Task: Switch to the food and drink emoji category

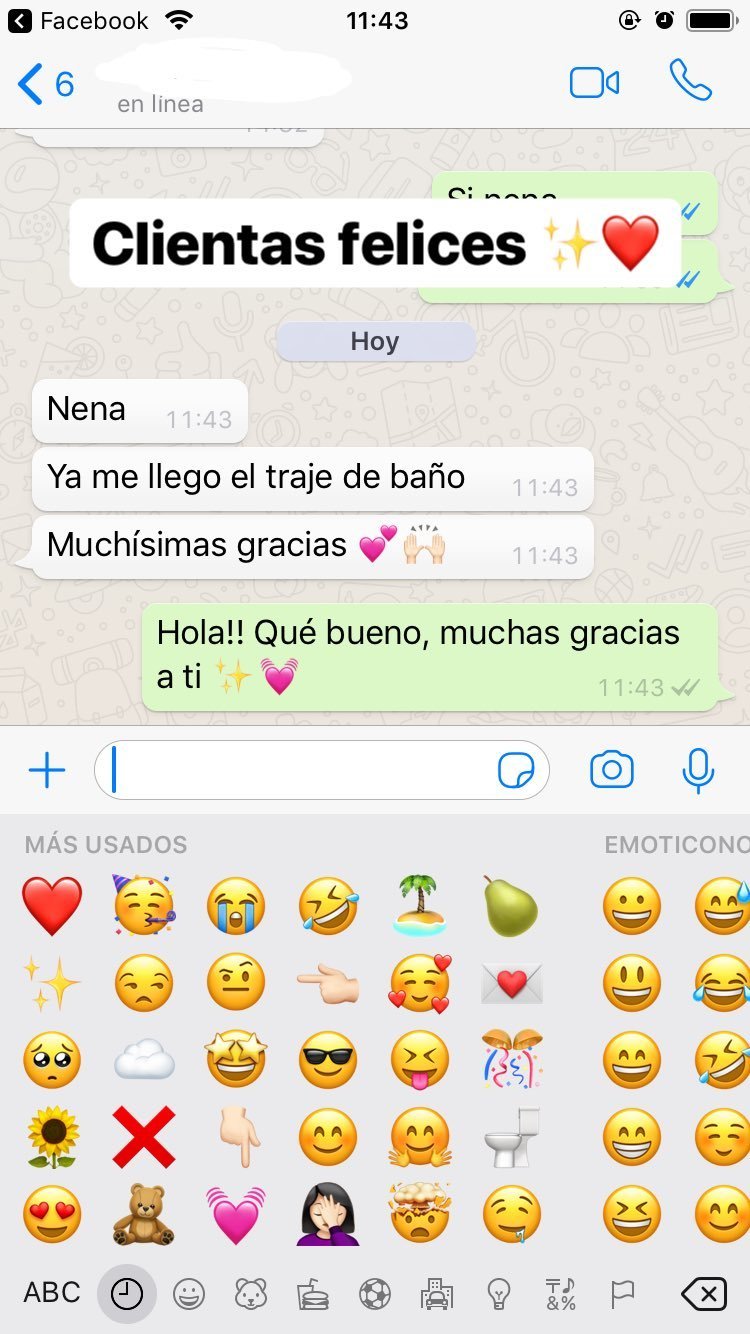Action: pyautogui.click(x=313, y=1295)
